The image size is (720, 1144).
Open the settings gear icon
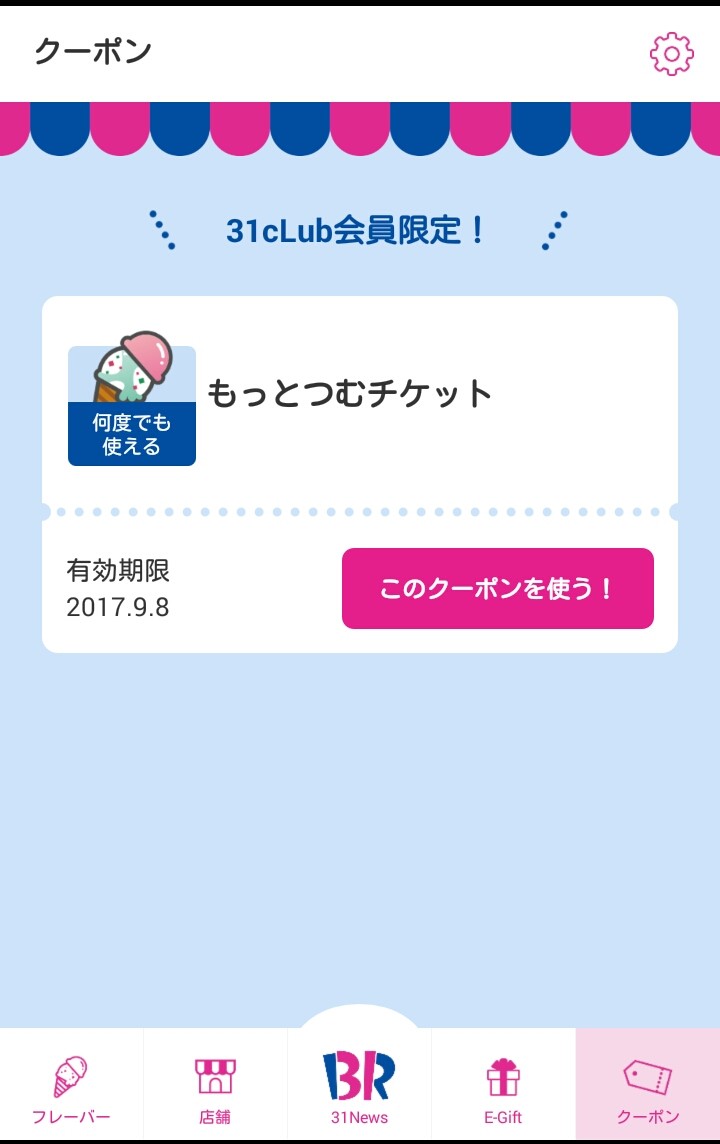(x=671, y=54)
